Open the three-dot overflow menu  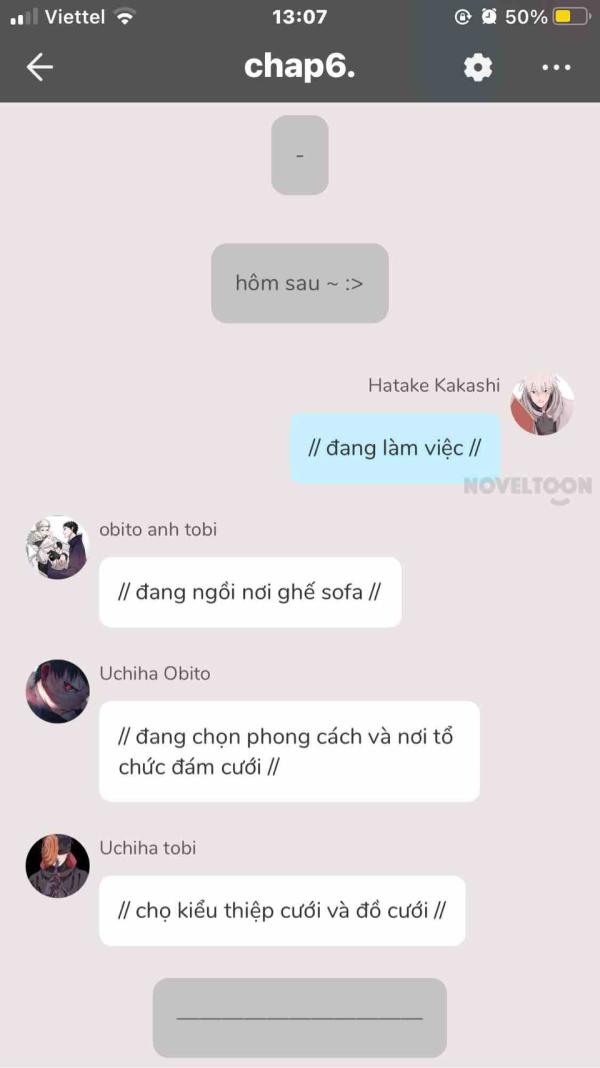tap(556, 67)
